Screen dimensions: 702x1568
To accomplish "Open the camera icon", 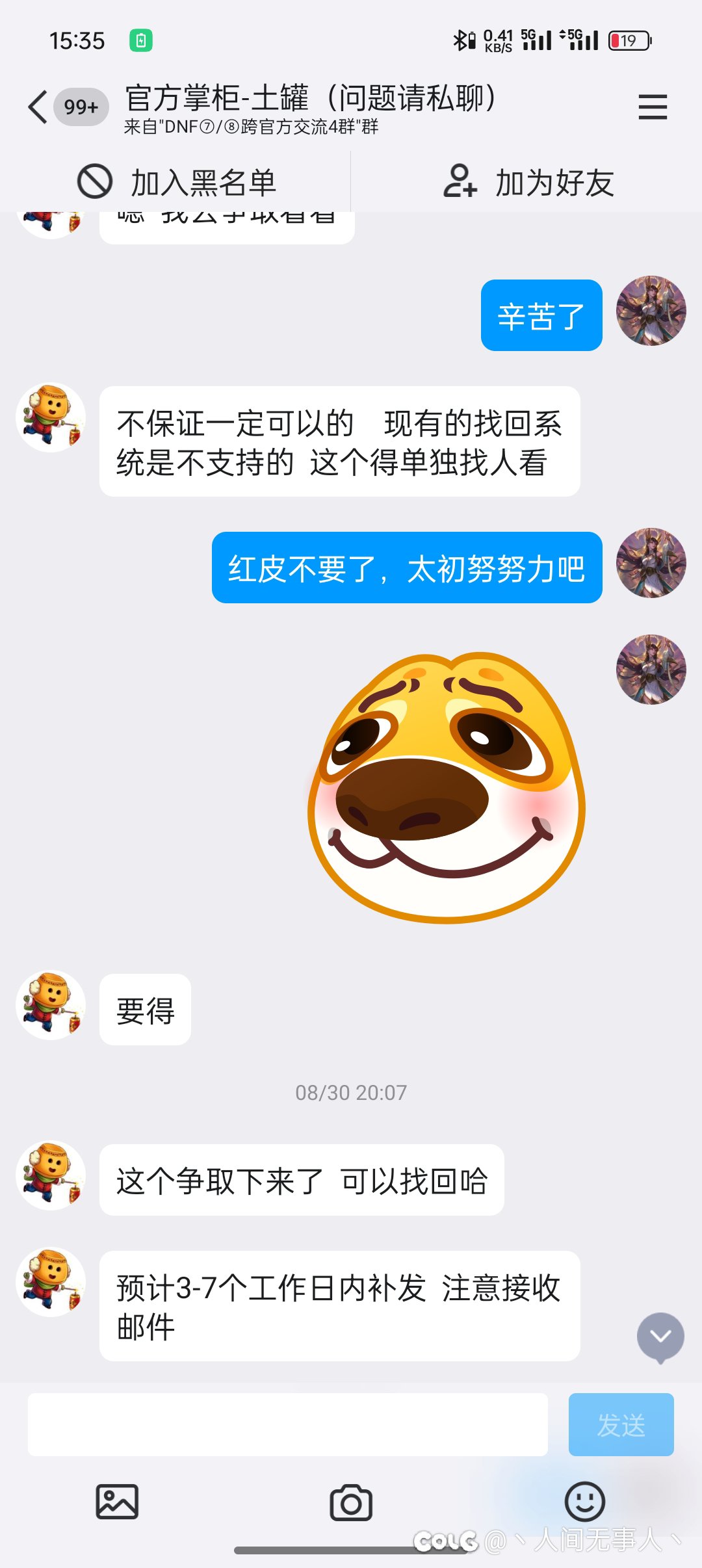I will coord(351,1502).
